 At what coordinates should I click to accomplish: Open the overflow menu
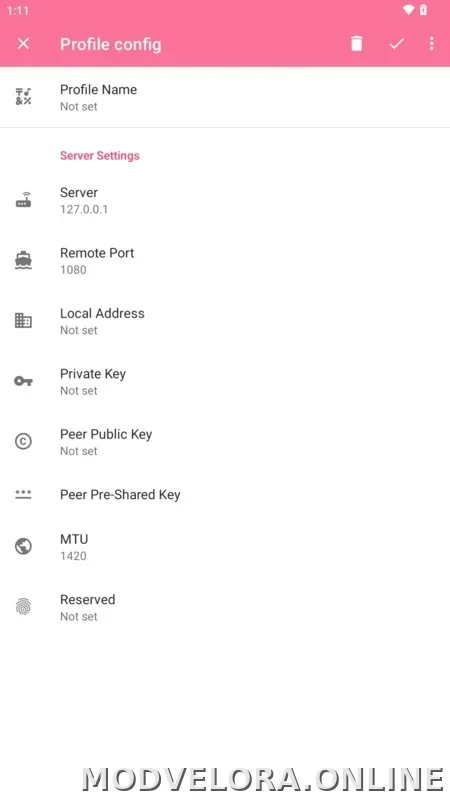(432, 44)
